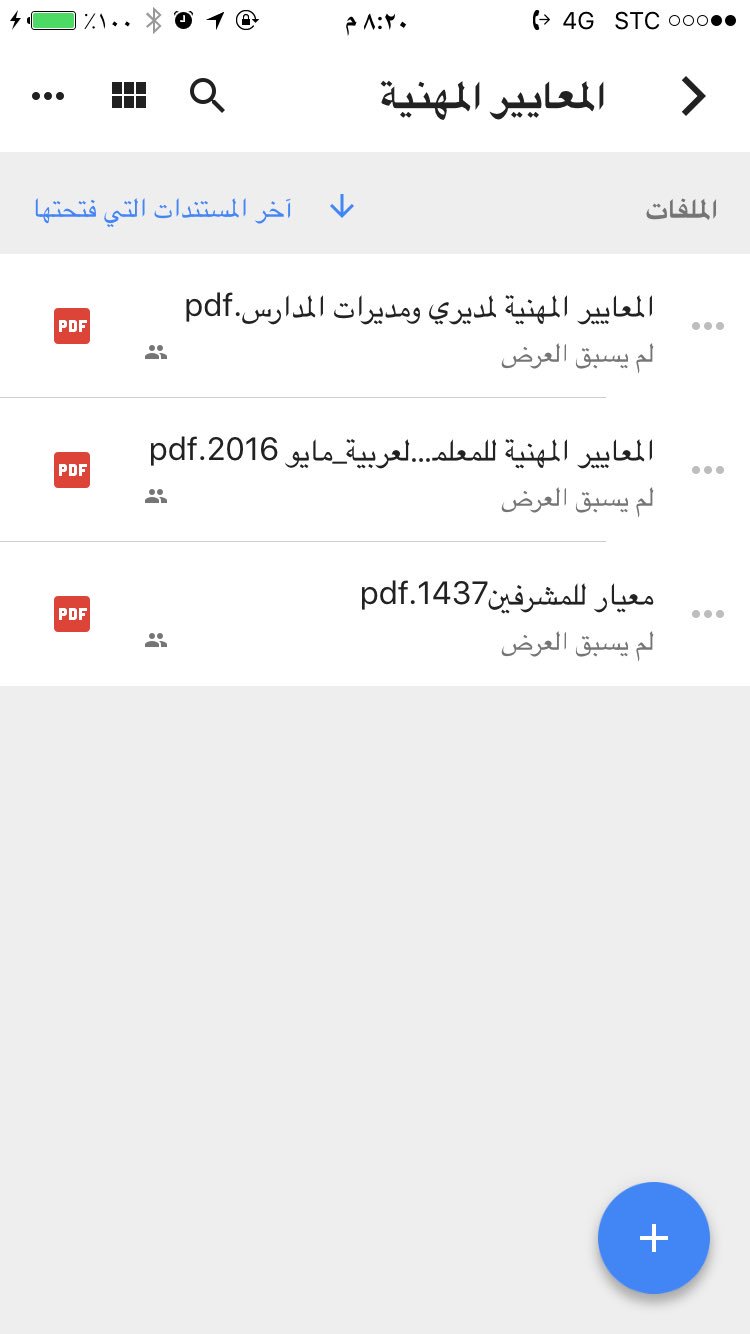The height and width of the screenshot is (1334, 750).
Task: Change sort order via آخر المستندات التي فتحتها
Action: (163, 209)
